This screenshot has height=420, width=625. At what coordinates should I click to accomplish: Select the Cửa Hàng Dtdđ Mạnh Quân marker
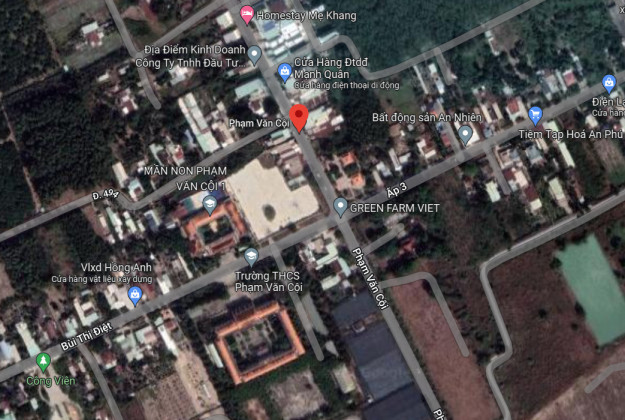285,71
